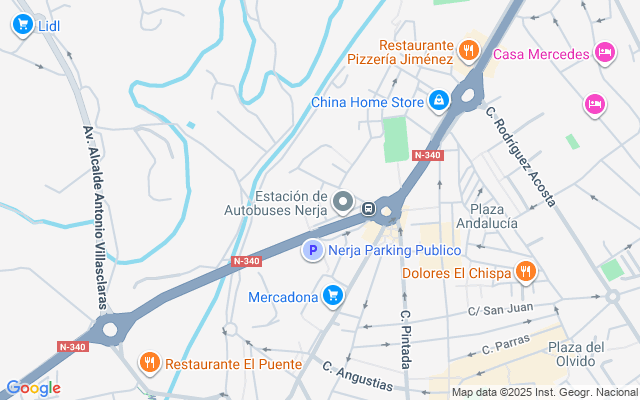Tap the Mercadona supermarket pin
This screenshot has width=640, height=400.
pos(332,295)
